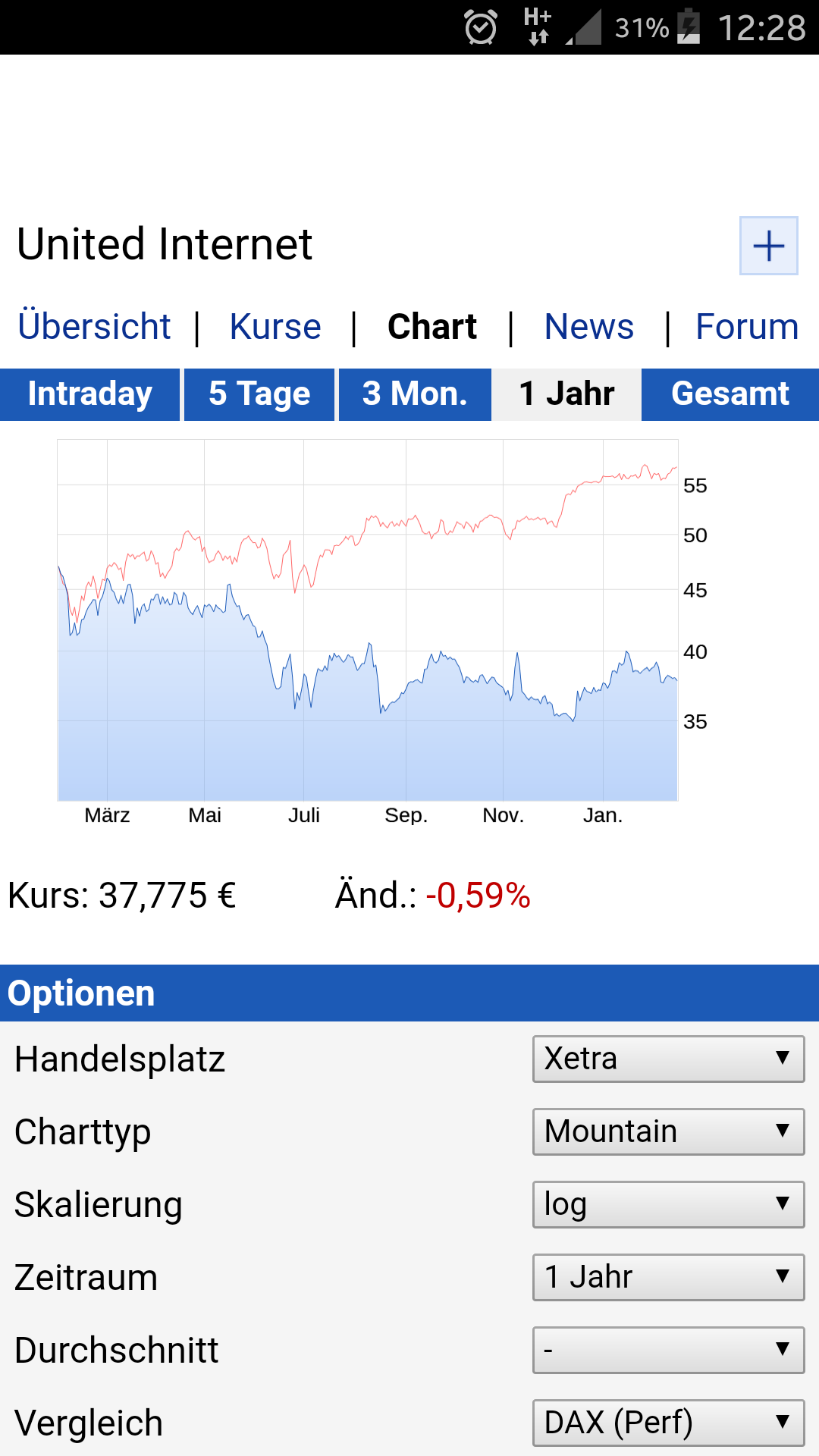Choose a Durchschnitt option
Screen dimensions: 819x1456
pos(668,1350)
